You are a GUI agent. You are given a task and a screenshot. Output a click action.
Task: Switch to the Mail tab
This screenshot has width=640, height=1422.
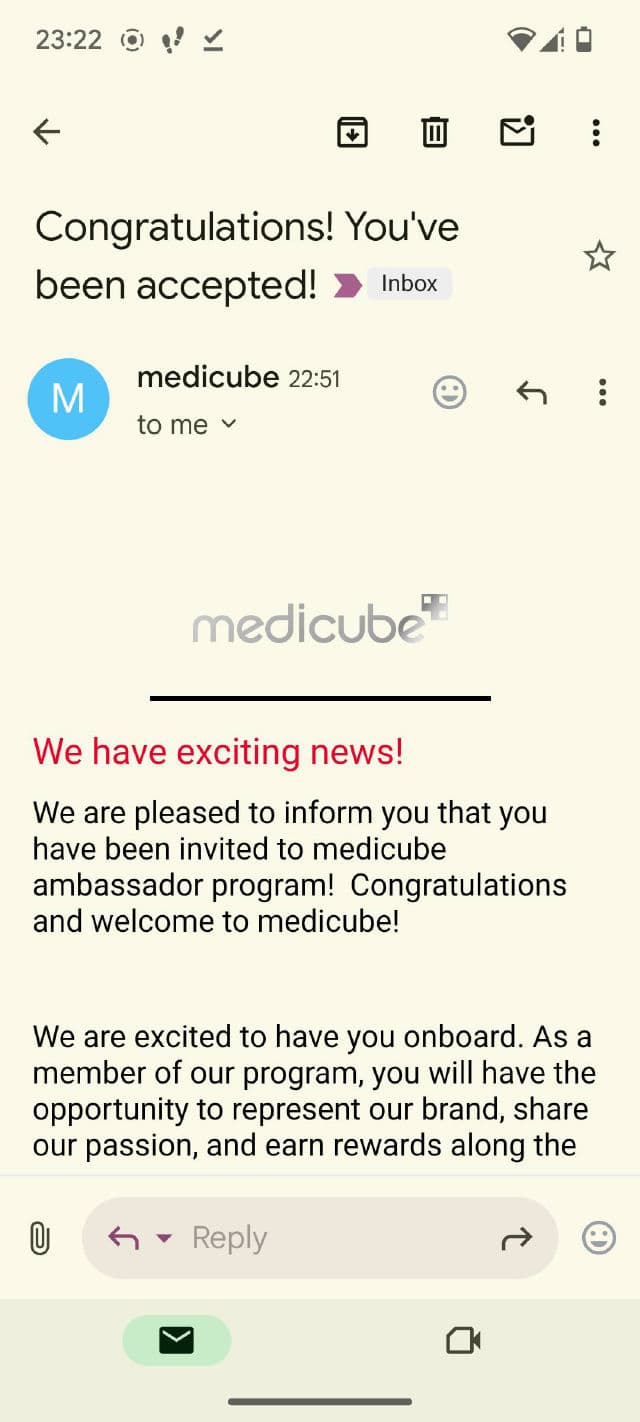tap(177, 1340)
